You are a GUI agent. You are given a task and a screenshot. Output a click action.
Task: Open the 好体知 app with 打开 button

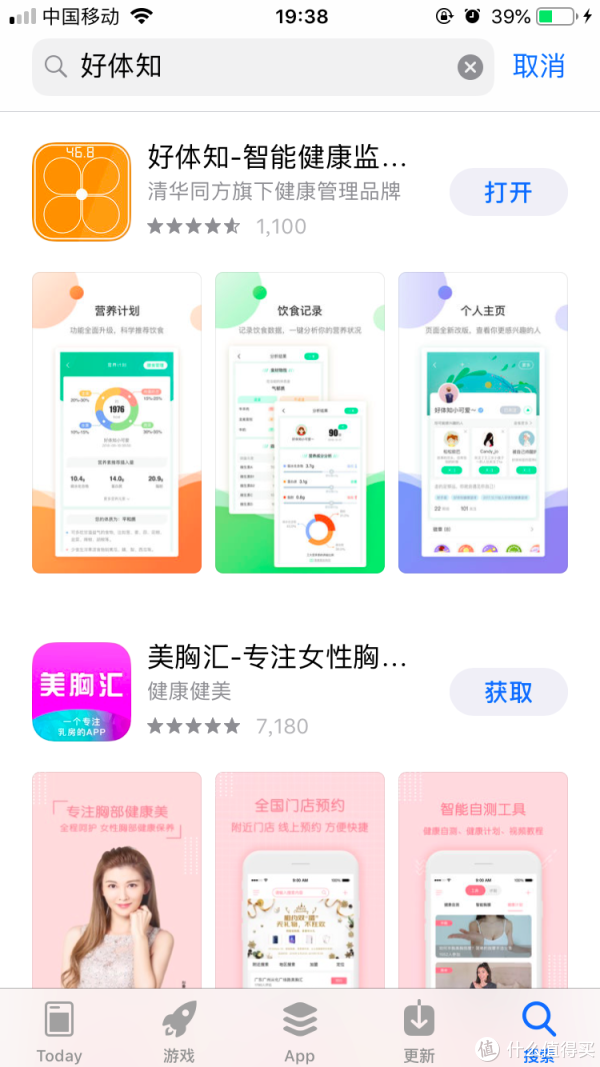pyautogui.click(x=508, y=192)
